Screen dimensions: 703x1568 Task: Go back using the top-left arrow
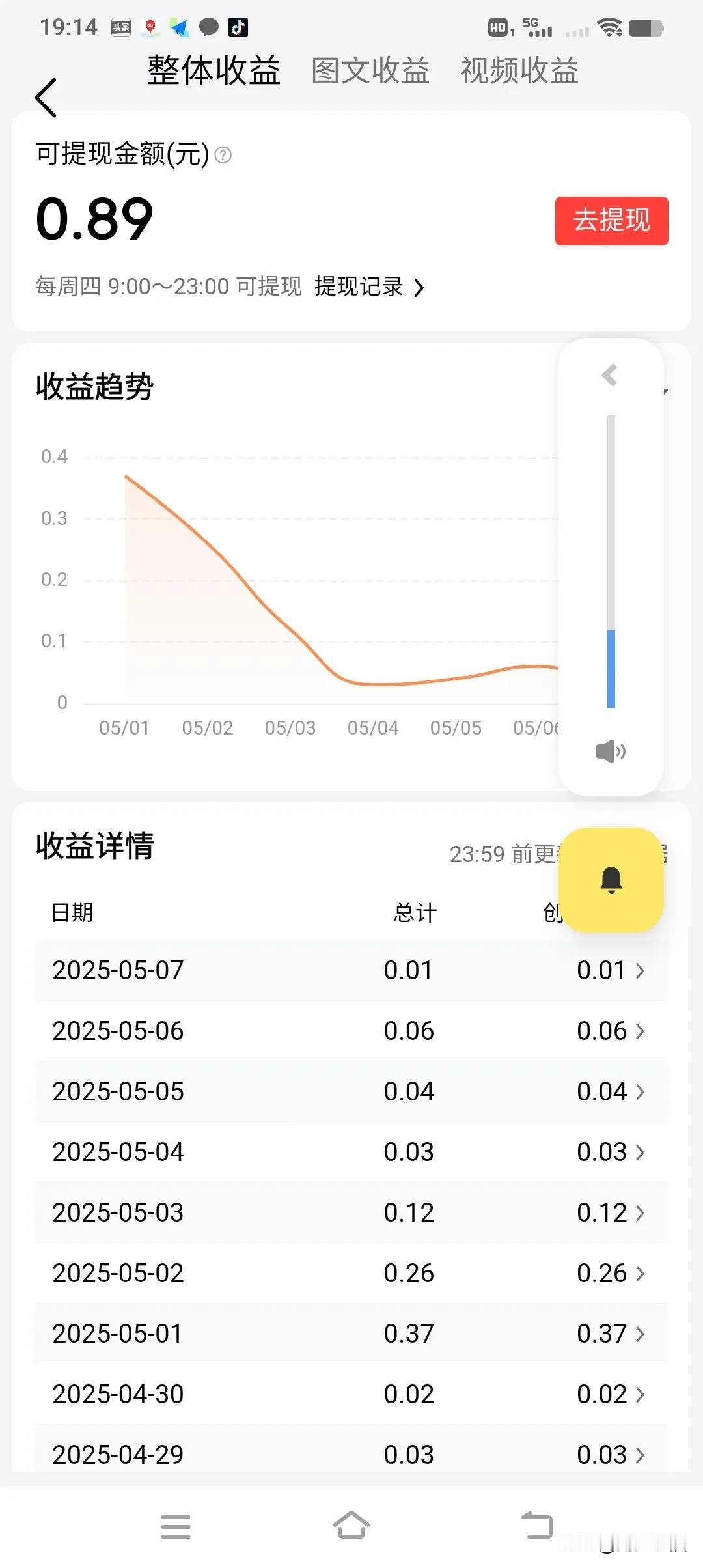(x=46, y=98)
